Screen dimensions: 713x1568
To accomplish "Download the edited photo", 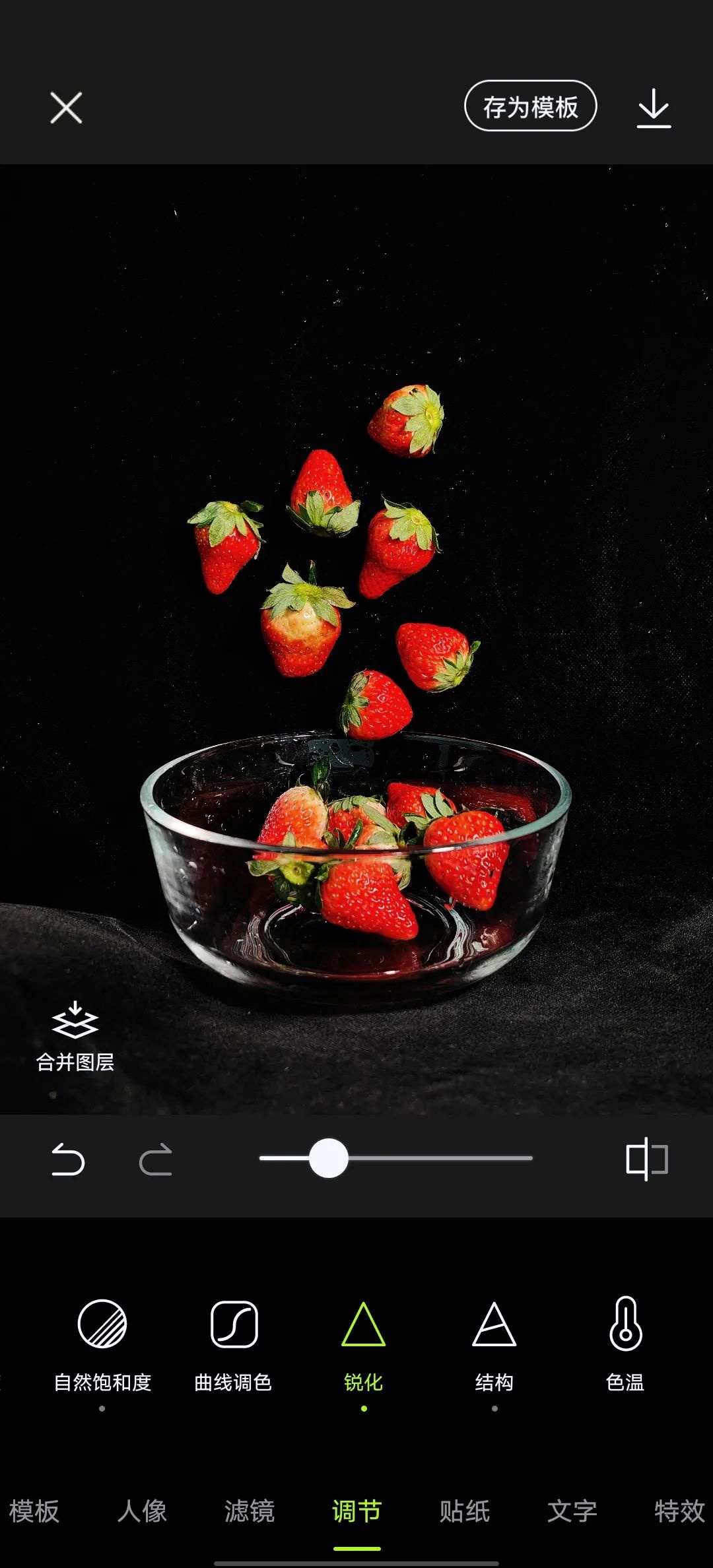I will 654,108.
